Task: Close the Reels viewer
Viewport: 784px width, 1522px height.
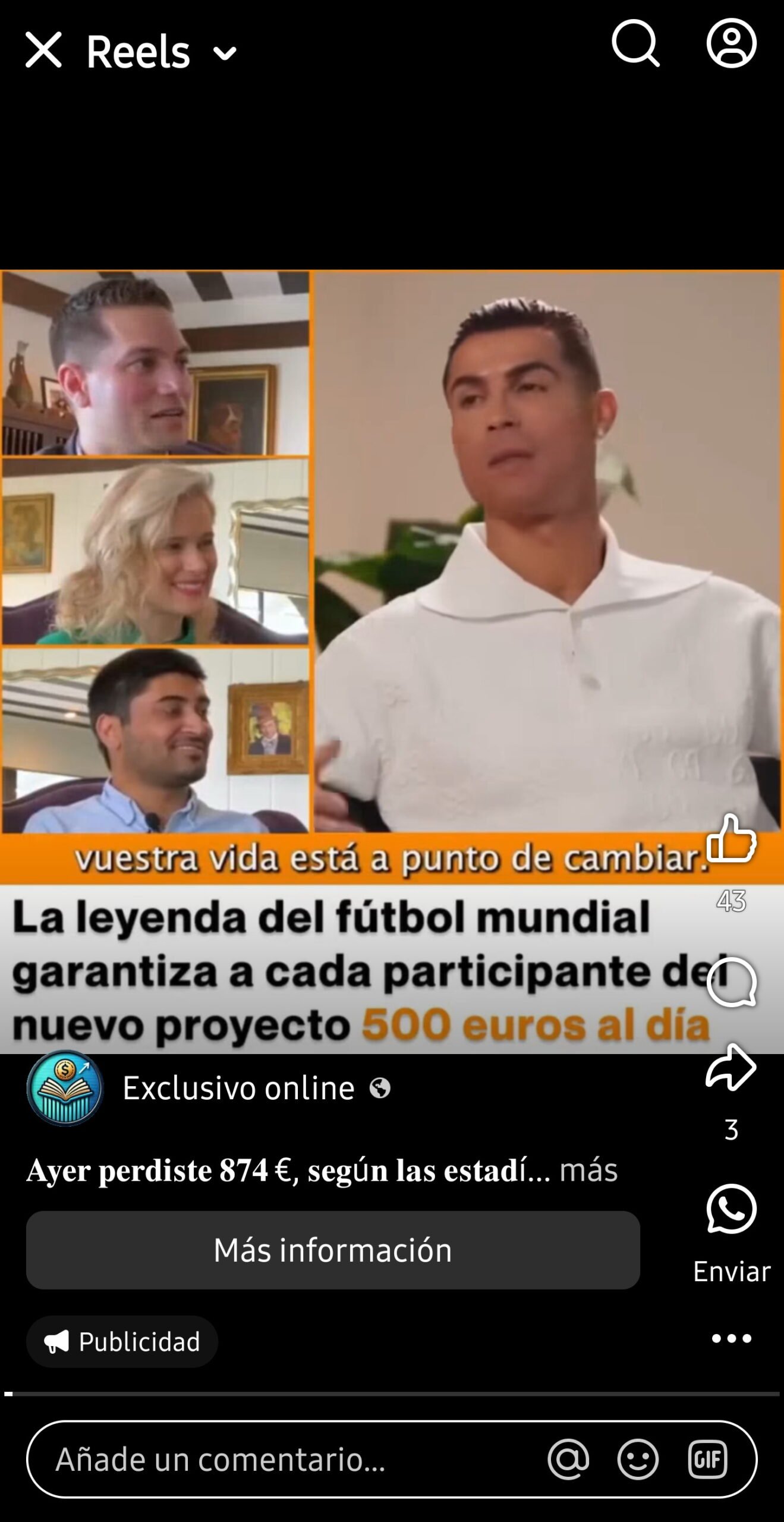Action: (43, 51)
